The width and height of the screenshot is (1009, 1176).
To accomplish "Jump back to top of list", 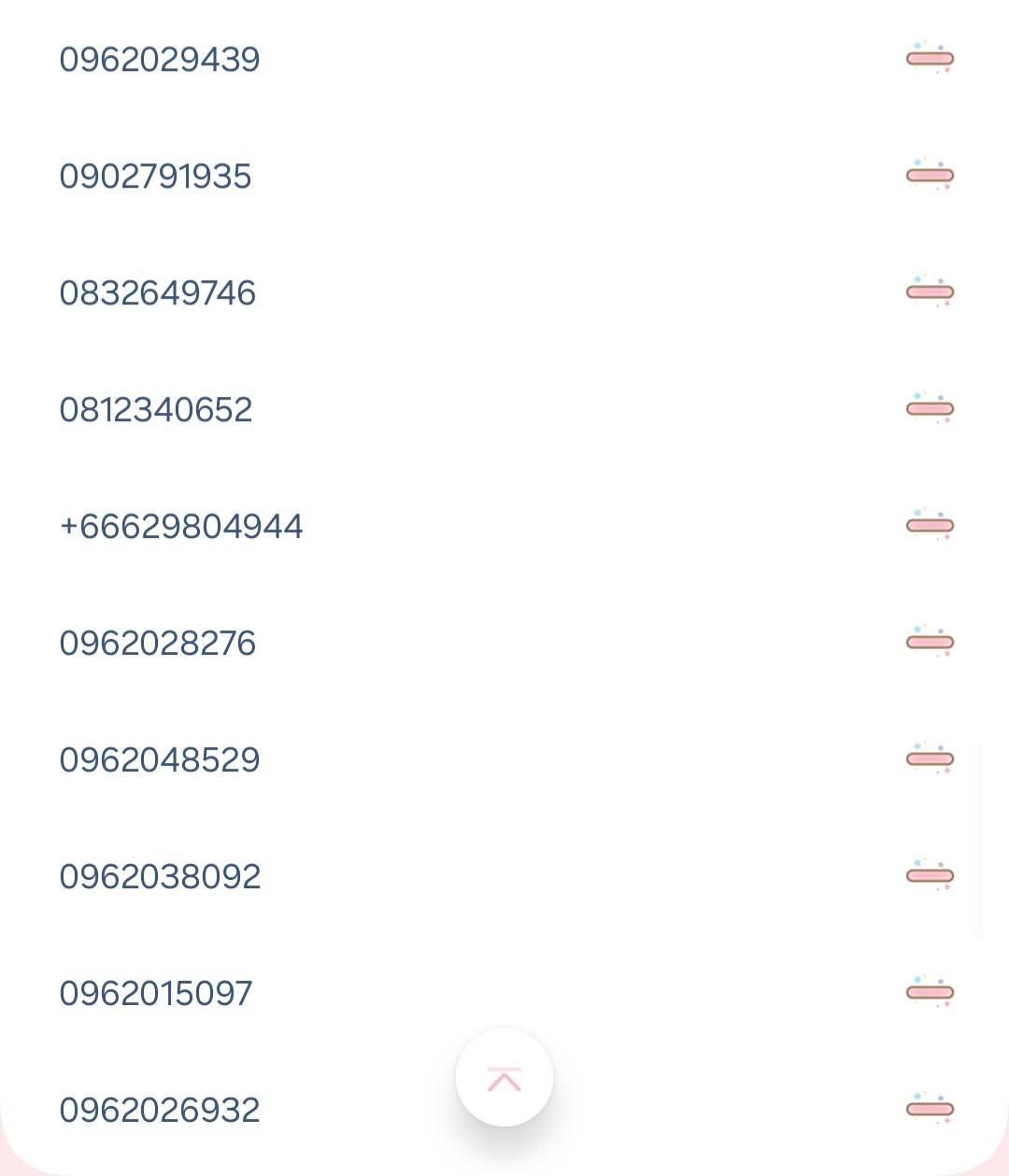I will click(504, 1078).
